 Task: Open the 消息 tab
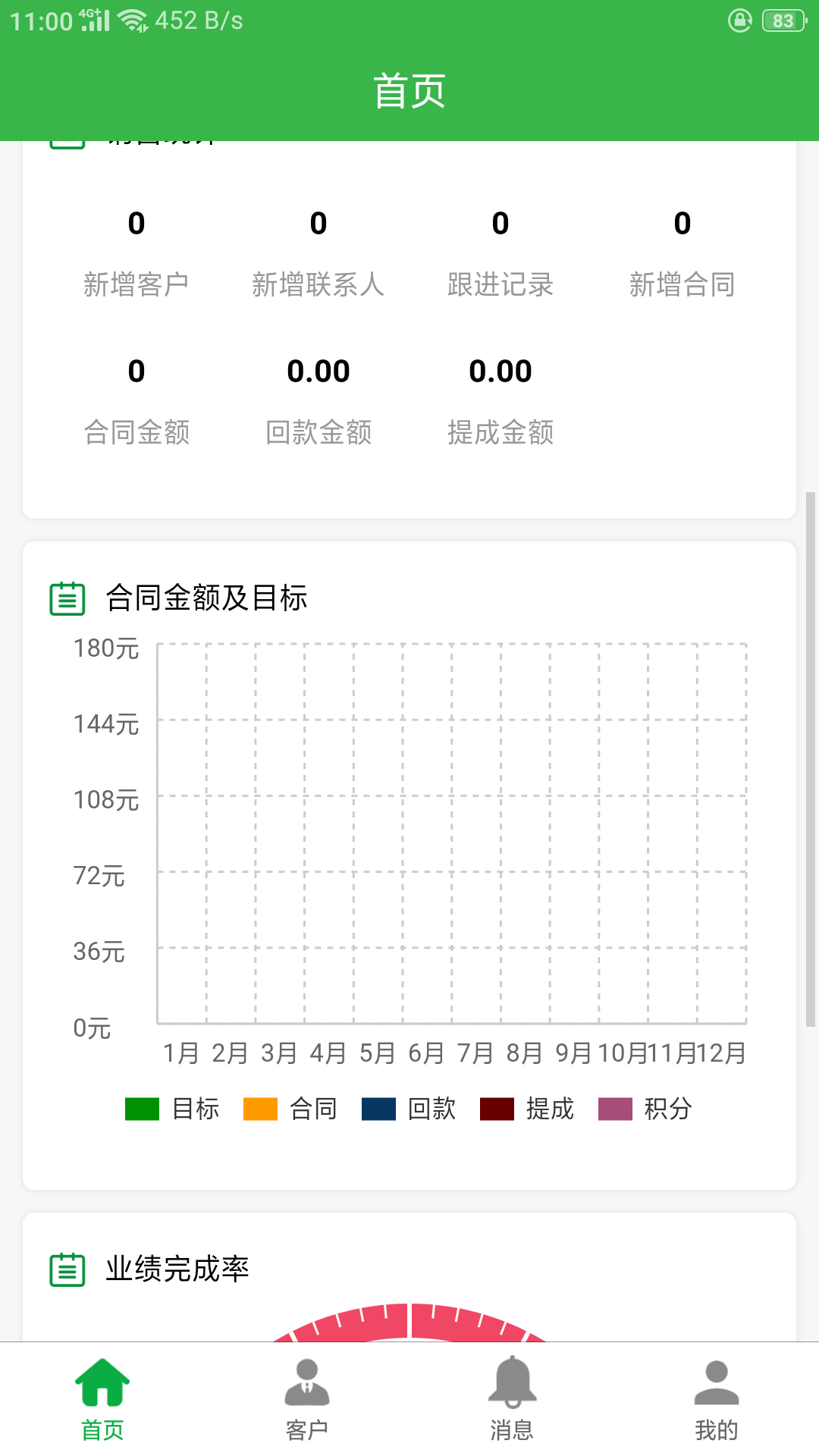(x=512, y=1399)
